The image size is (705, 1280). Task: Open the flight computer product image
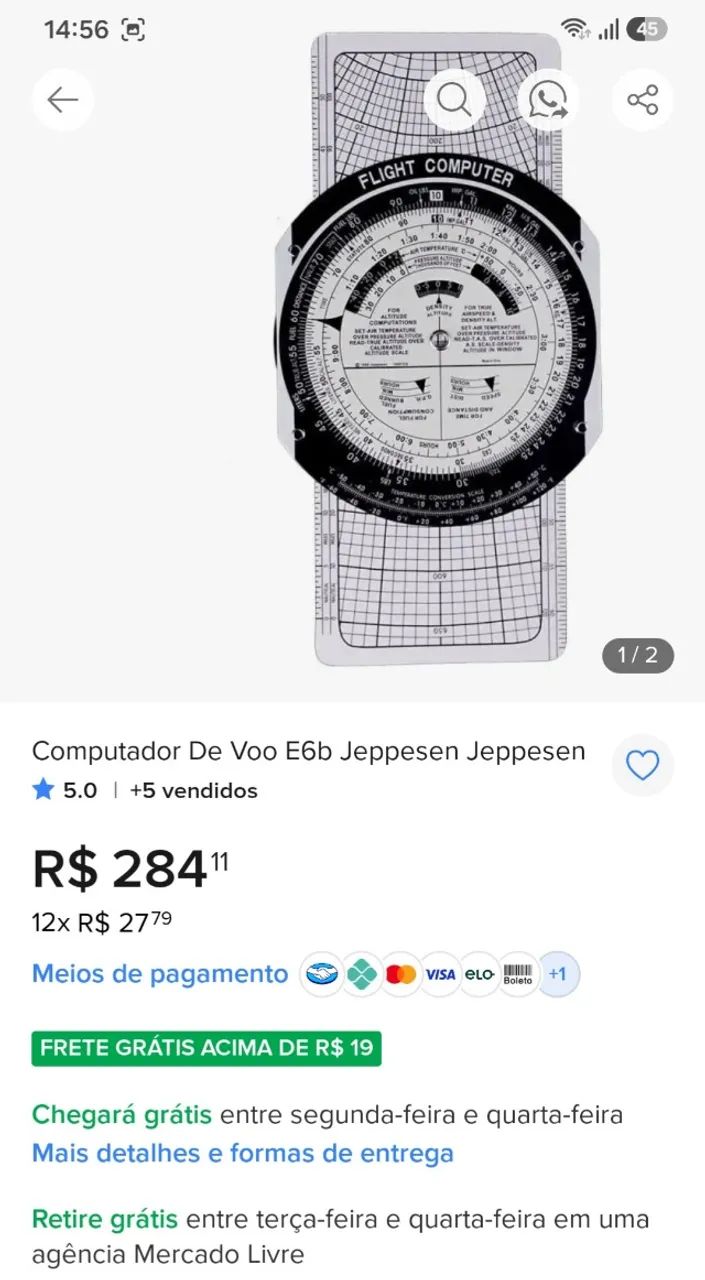tap(436, 350)
